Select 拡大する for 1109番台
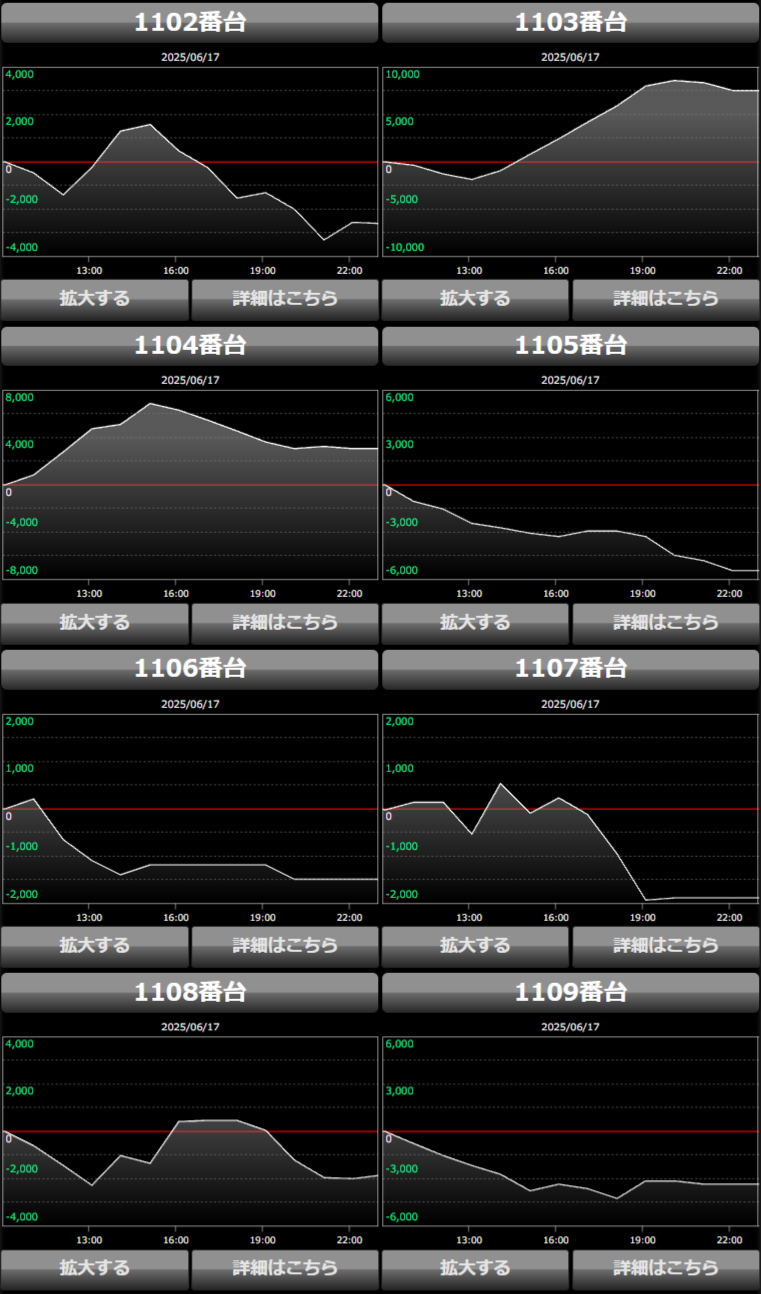 click(475, 1268)
